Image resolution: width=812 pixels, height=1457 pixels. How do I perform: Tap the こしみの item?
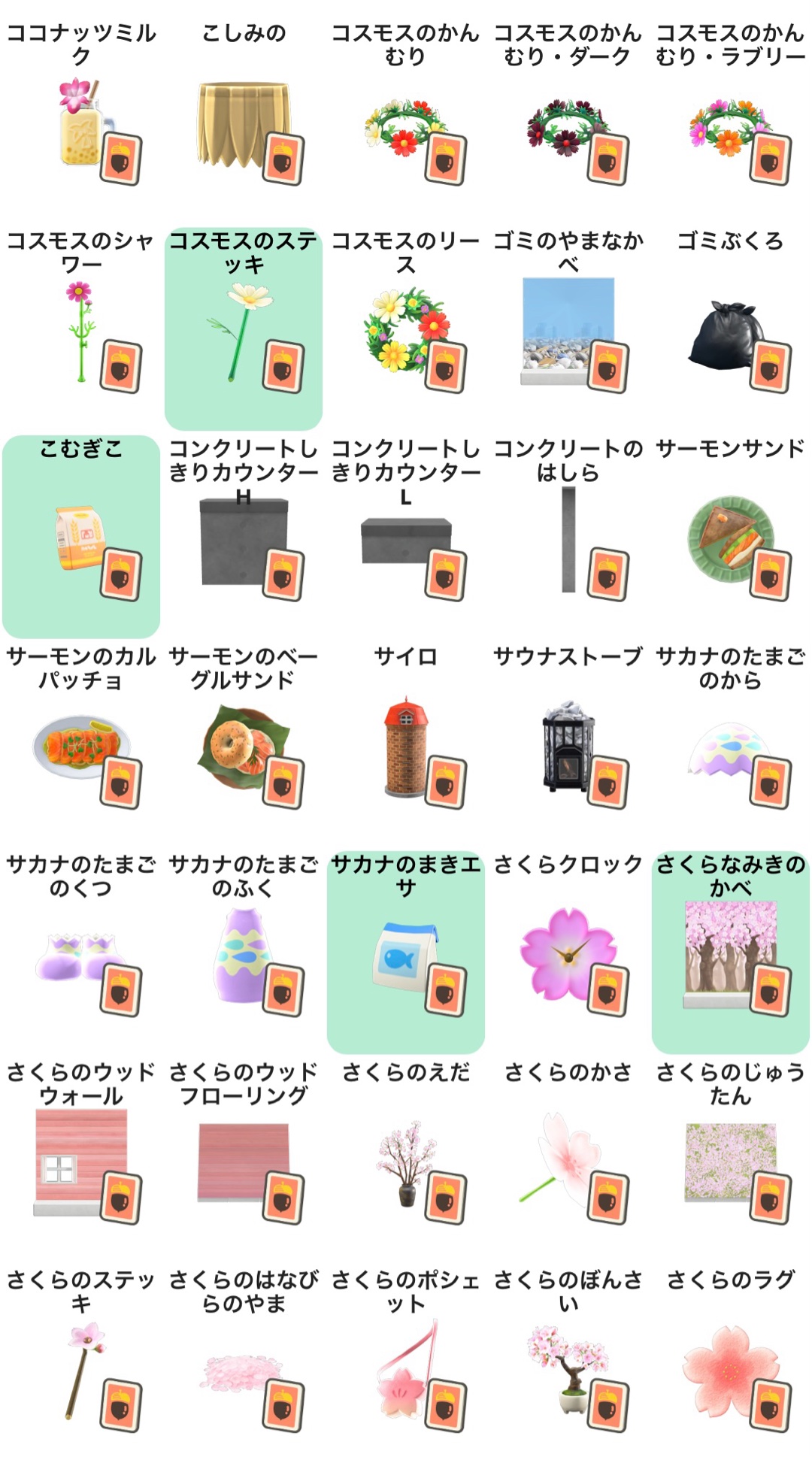[244, 120]
